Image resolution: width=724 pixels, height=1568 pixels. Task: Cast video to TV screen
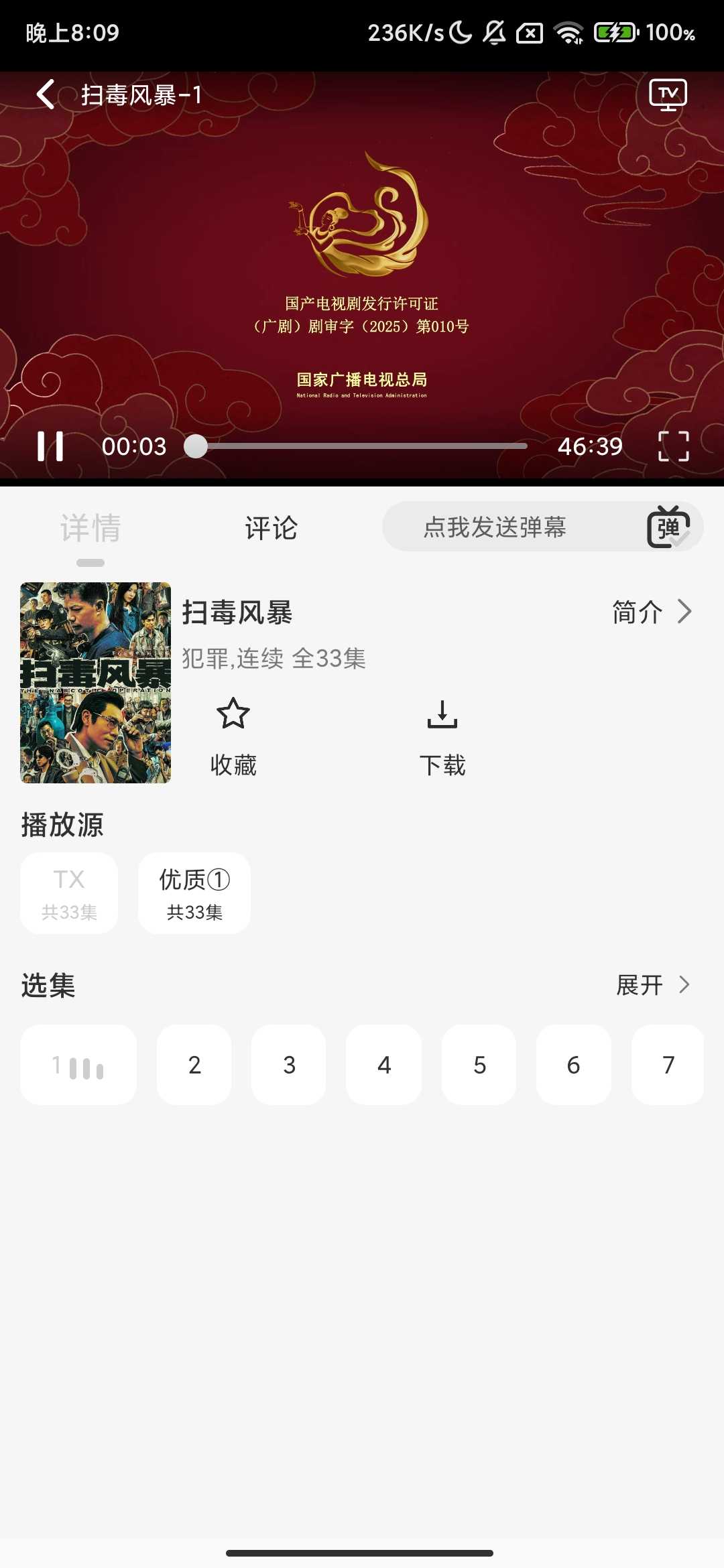coord(666,94)
